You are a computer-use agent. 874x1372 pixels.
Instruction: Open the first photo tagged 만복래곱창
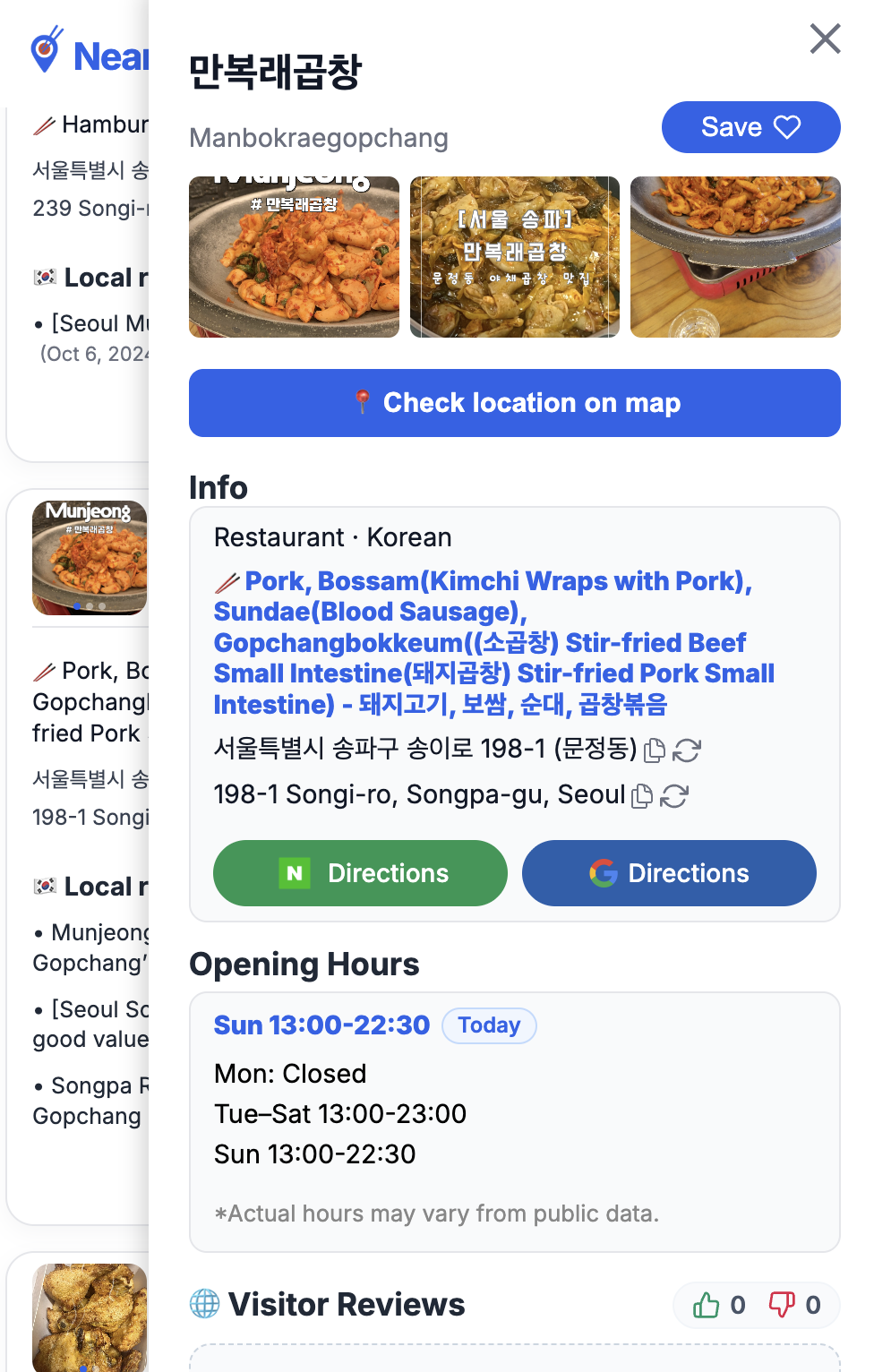coord(294,257)
